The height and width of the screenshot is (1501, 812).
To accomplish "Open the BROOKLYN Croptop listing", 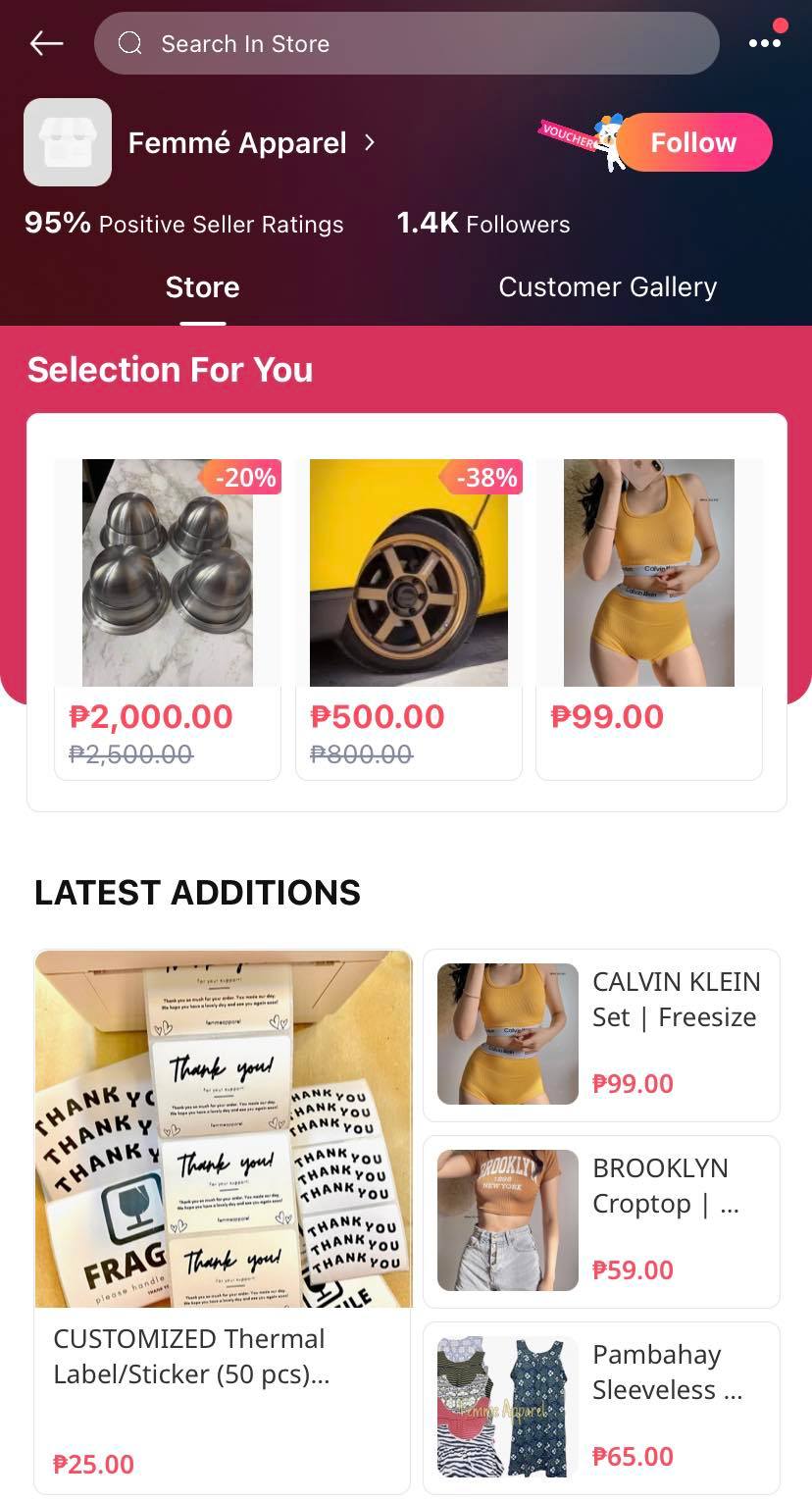I will pyautogui.click(x=601, y=1221).
